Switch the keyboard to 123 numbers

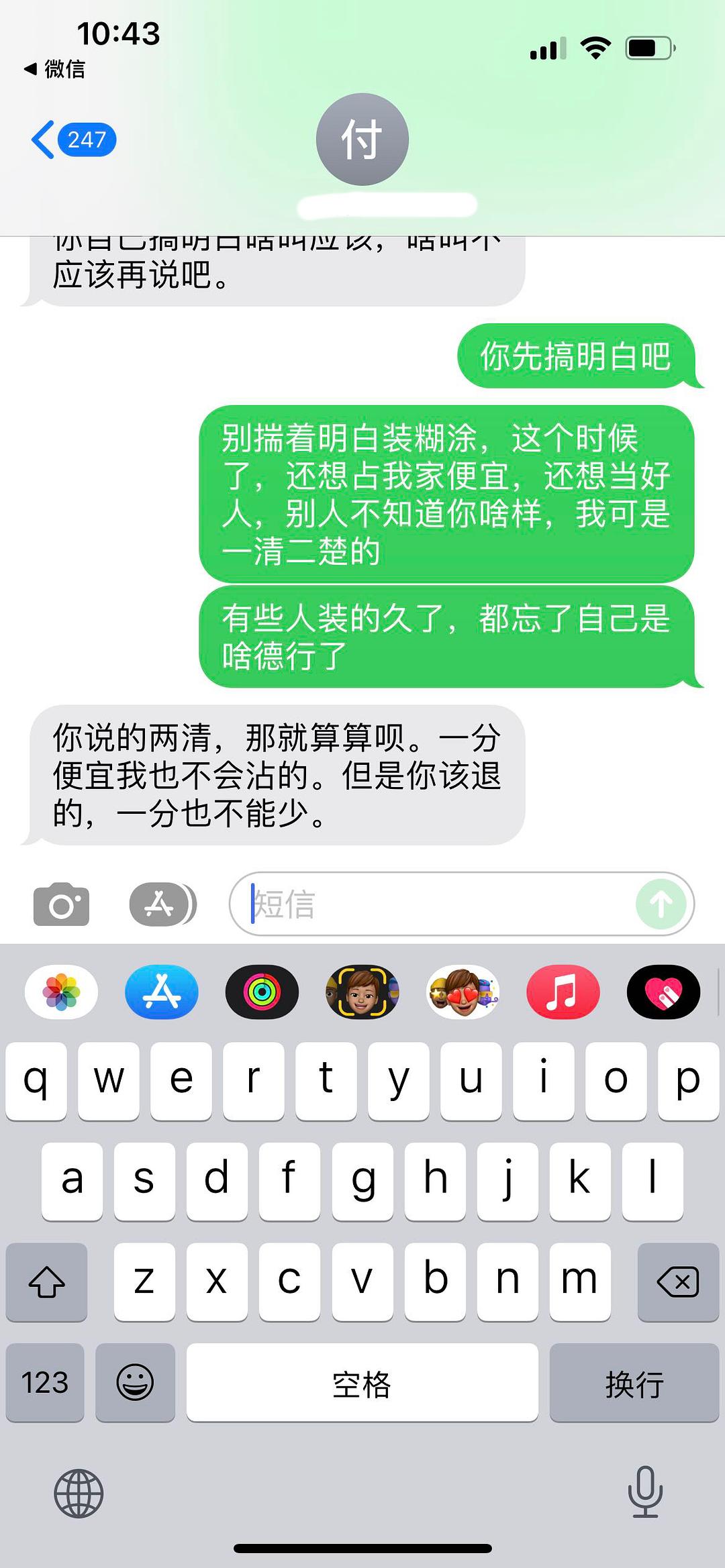coord(45,1382)
